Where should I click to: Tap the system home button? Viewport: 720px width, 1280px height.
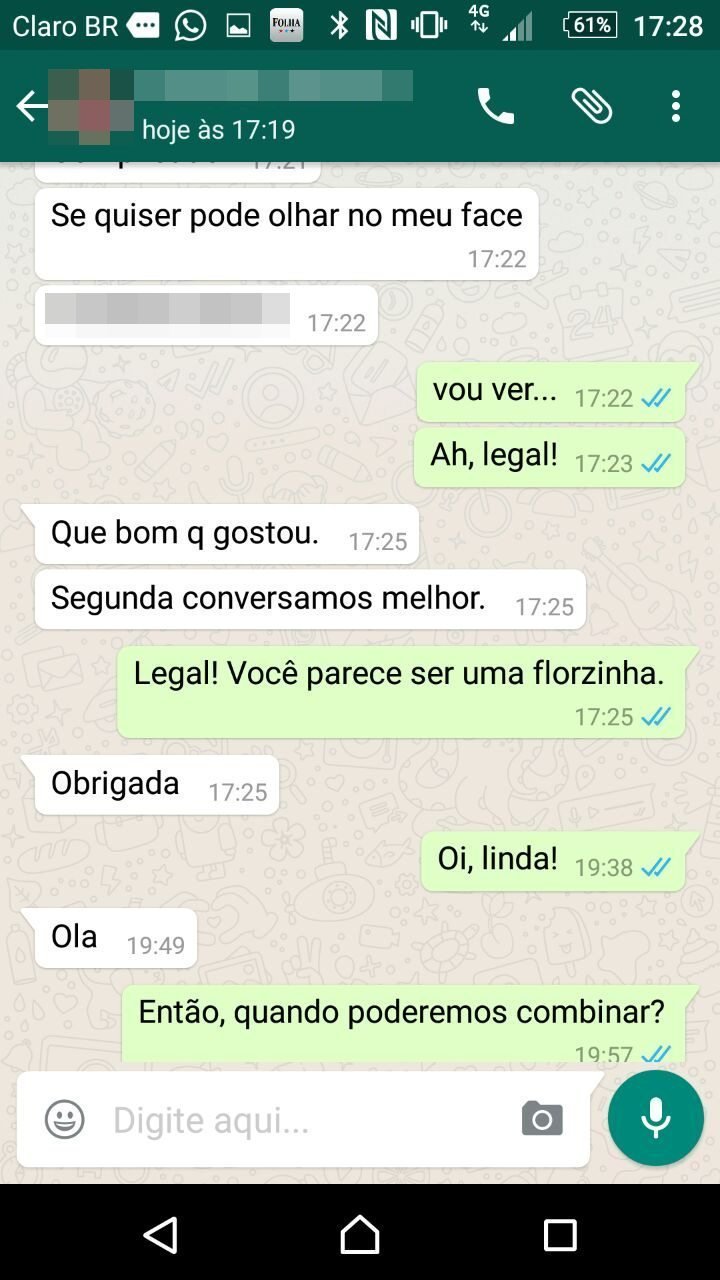(x=360, y=1235)
